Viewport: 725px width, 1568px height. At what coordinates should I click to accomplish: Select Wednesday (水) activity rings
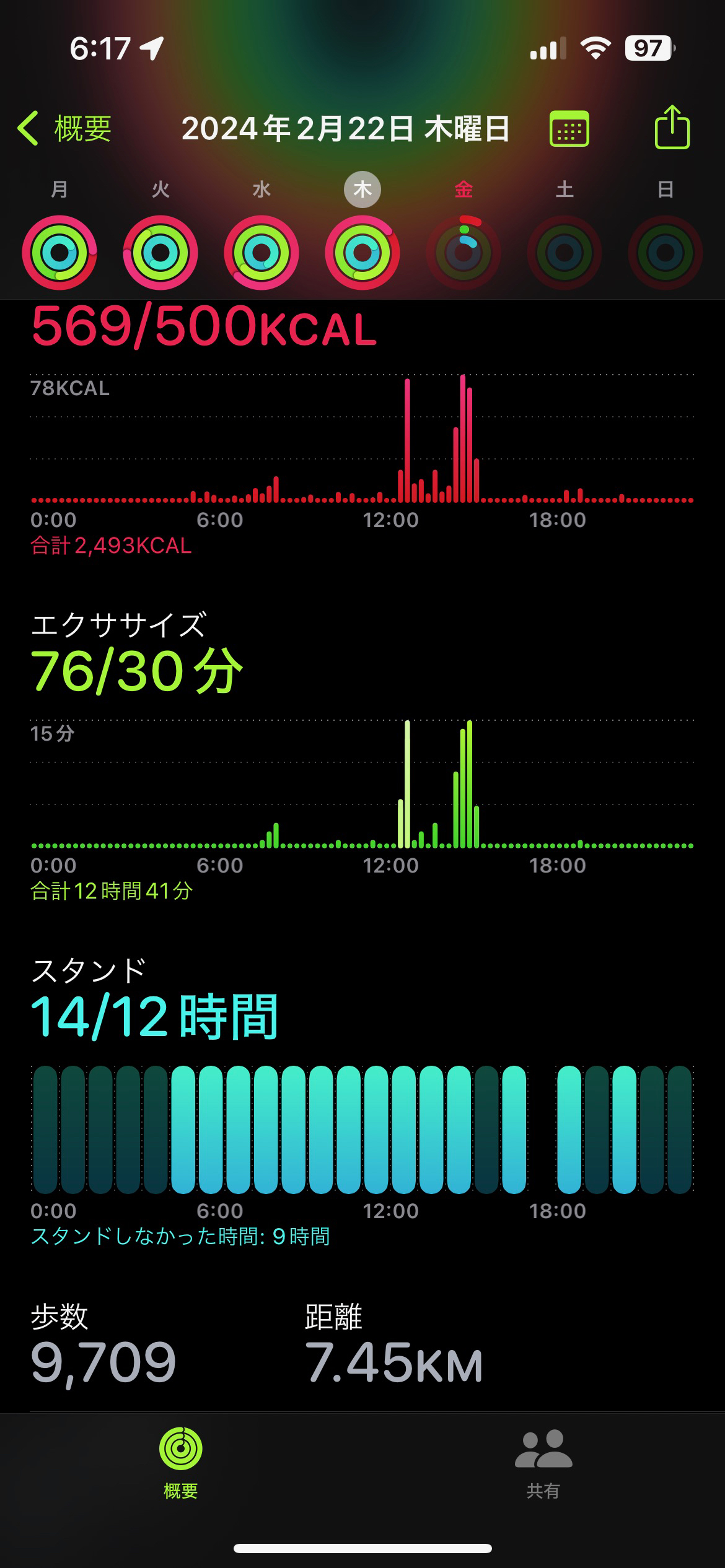pos(261,253)
